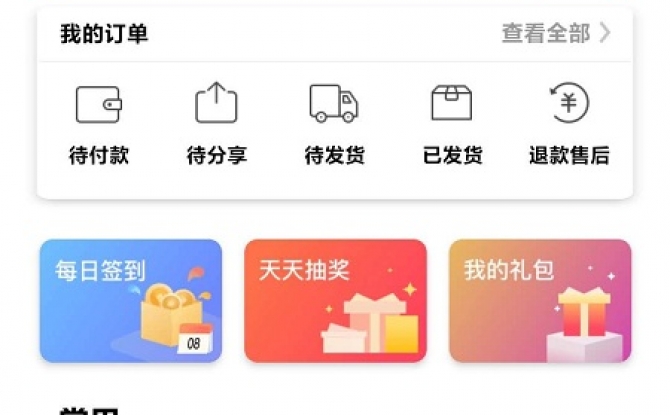This screenshot has width=670, height=415.
Task: Open 已发货 shipped orders
Action: click(452, 124)
